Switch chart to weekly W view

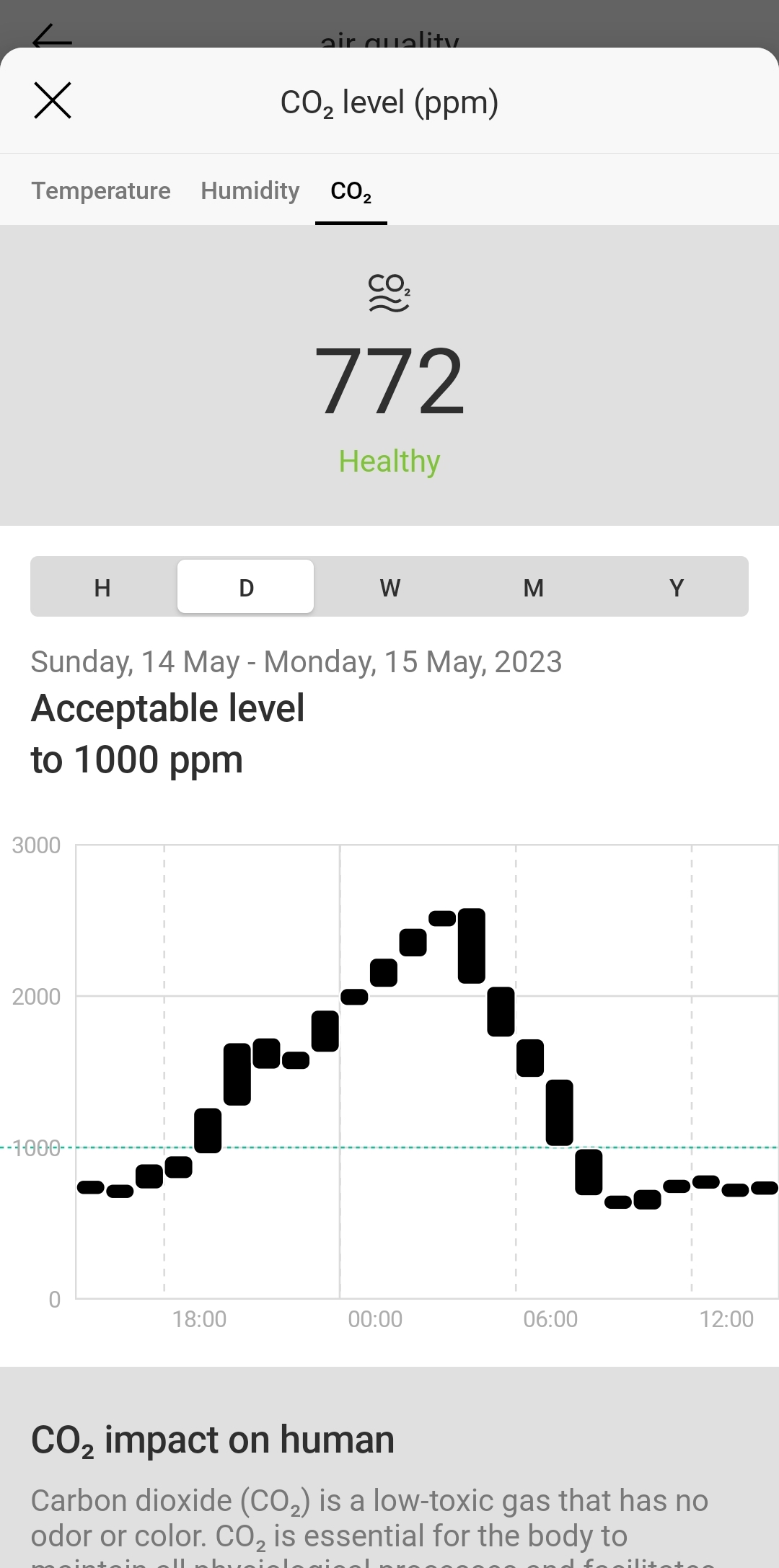(389, 587)
